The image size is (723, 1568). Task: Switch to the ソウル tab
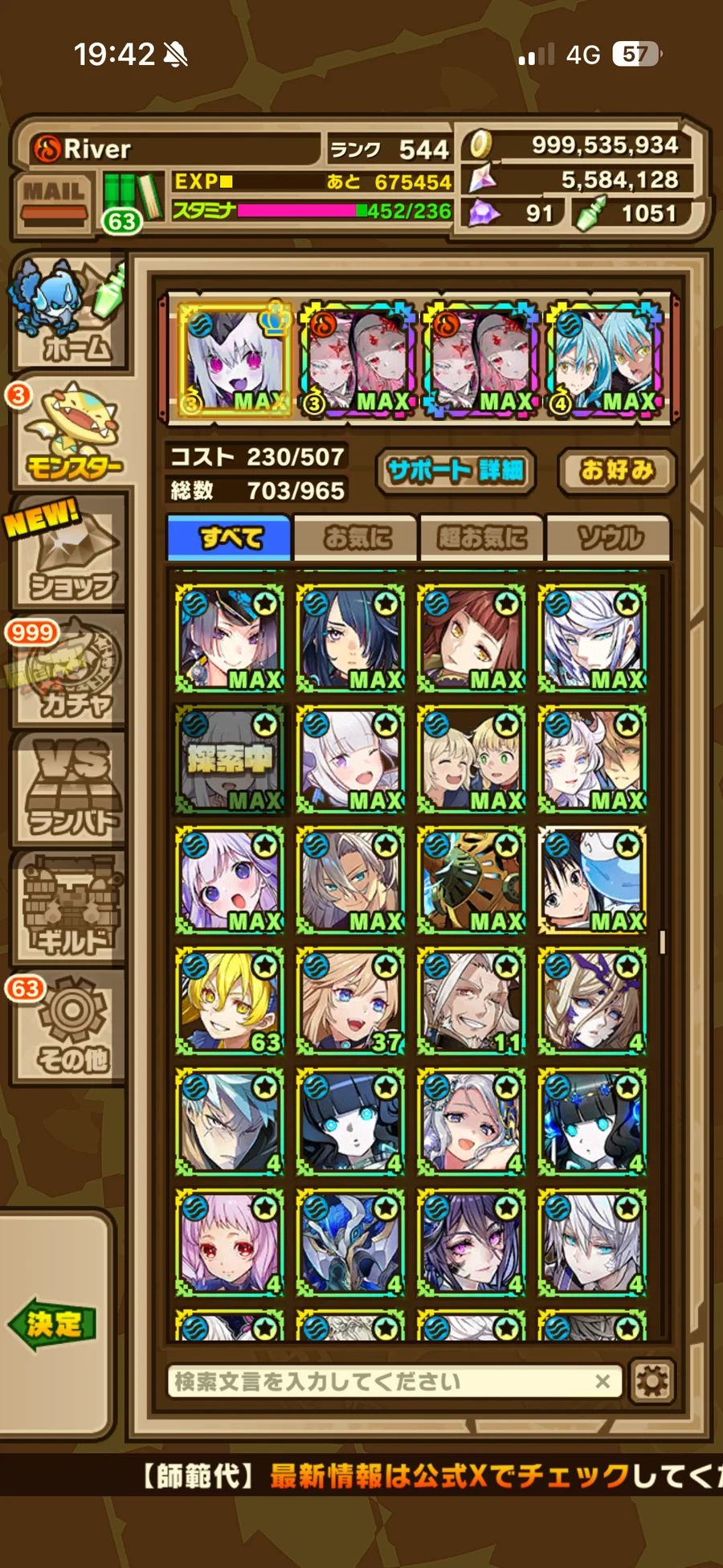(609, 538)
